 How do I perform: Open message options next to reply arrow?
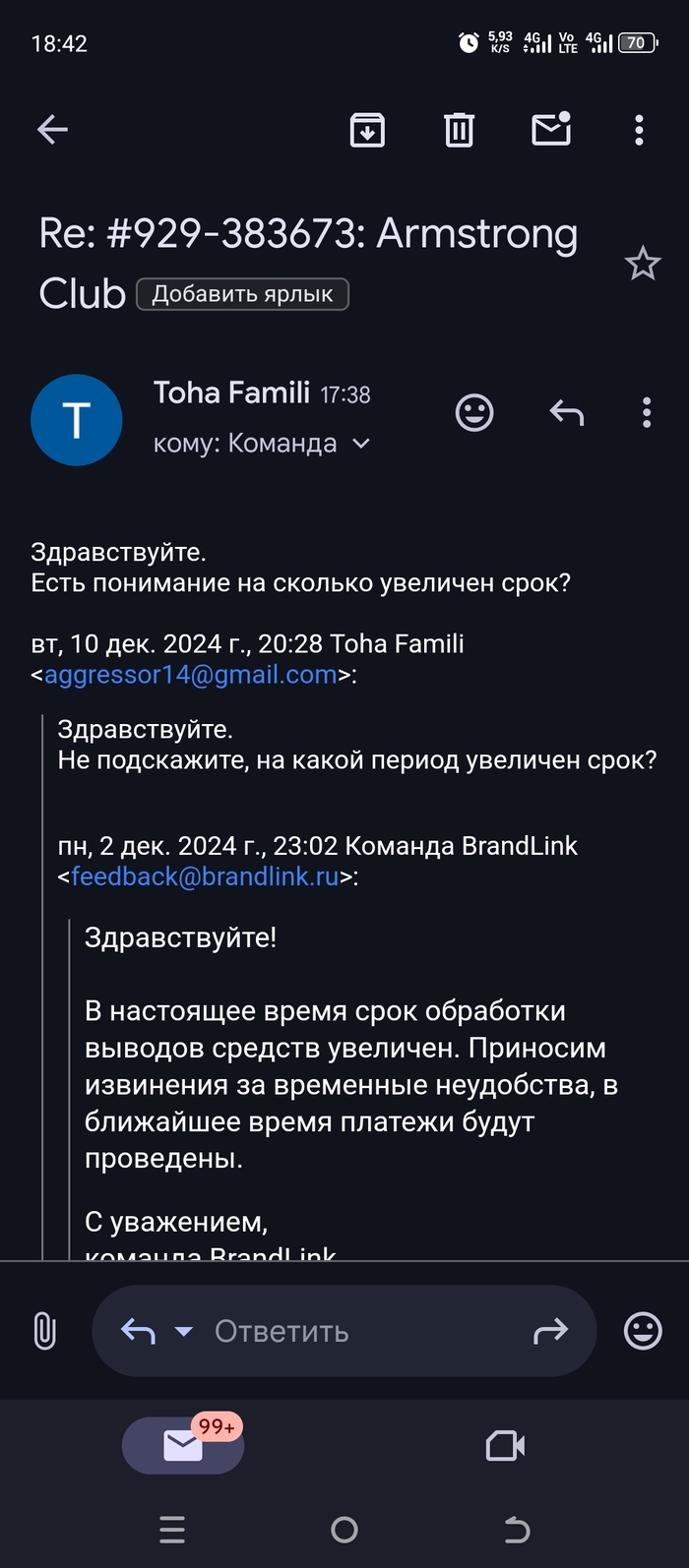tap(647, 412)
